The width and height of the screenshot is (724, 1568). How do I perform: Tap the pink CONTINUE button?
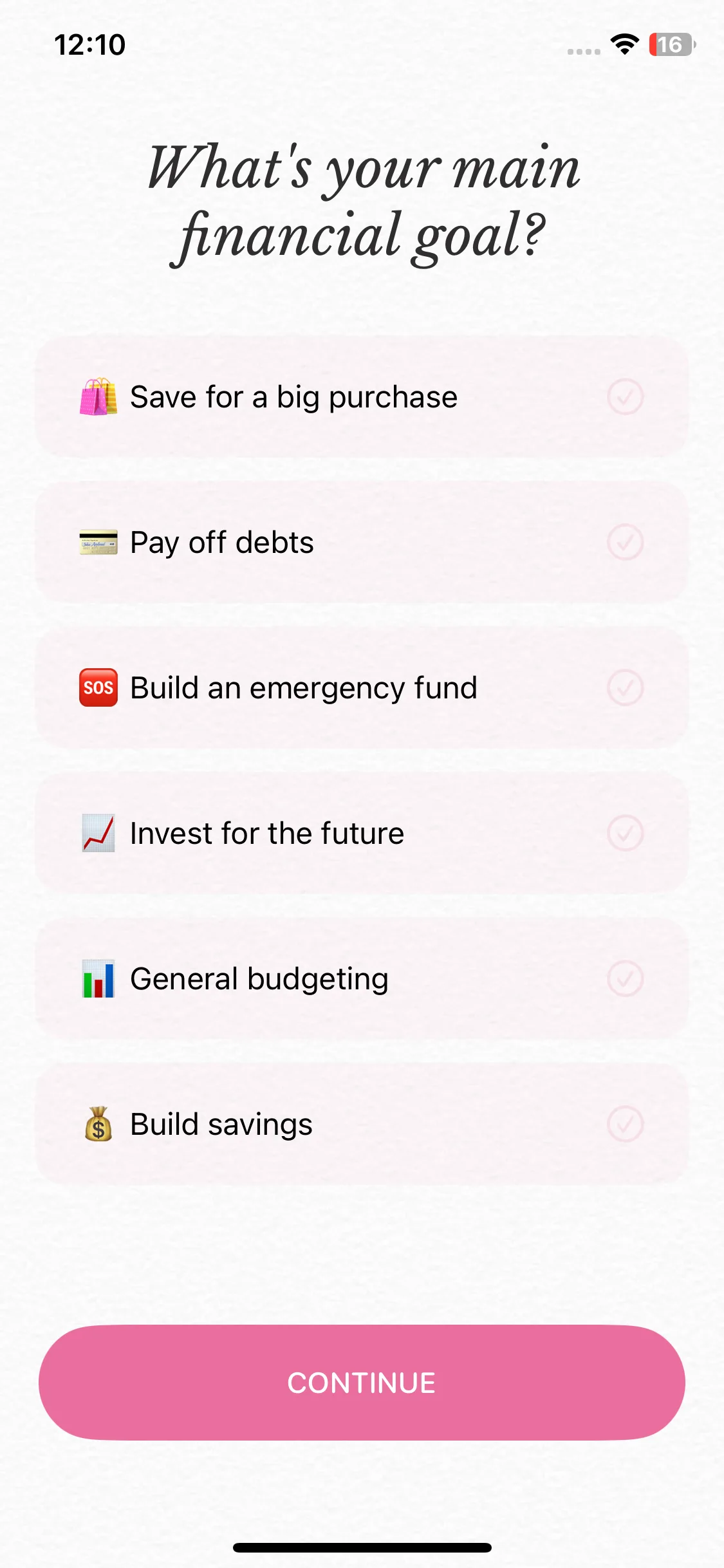[x=362, y=1383]
